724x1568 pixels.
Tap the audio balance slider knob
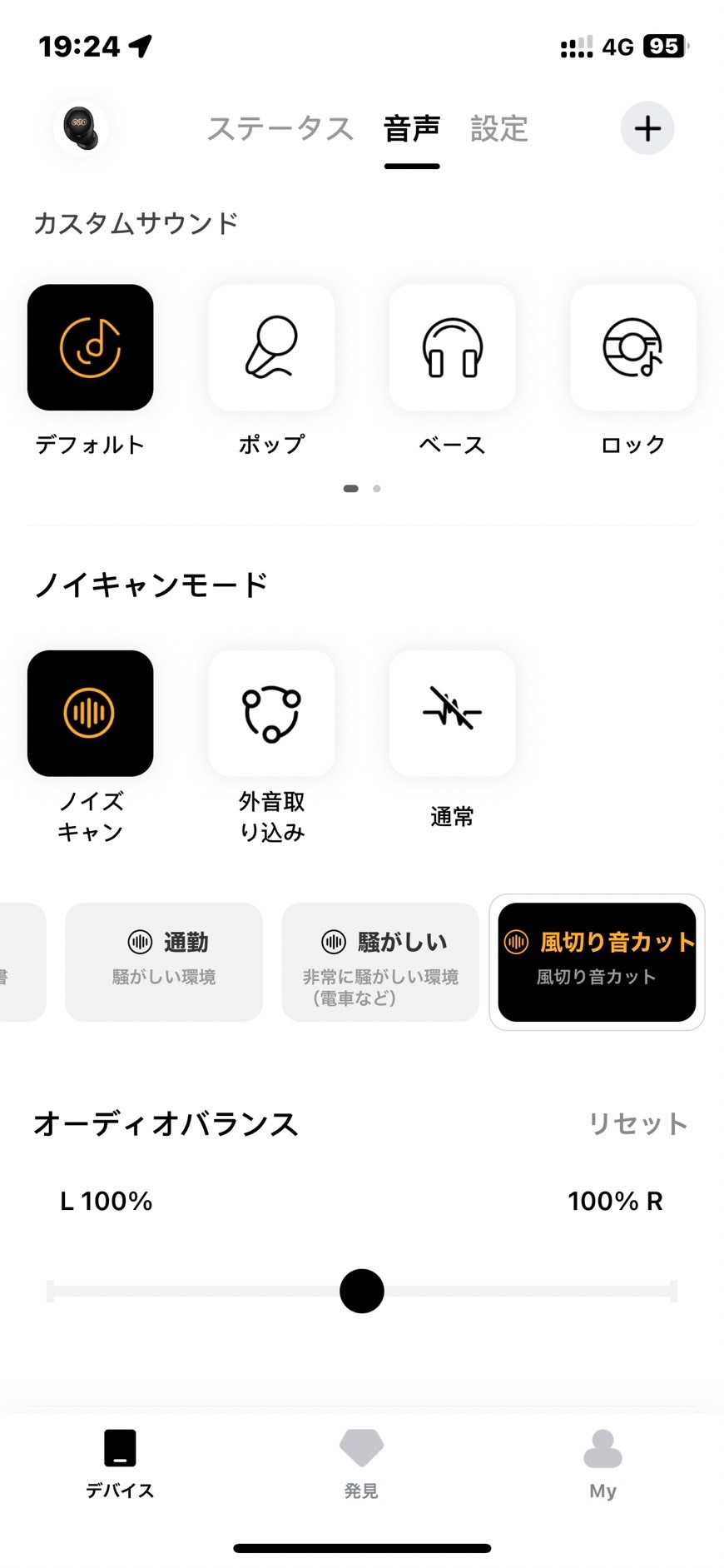point(362,1291)
